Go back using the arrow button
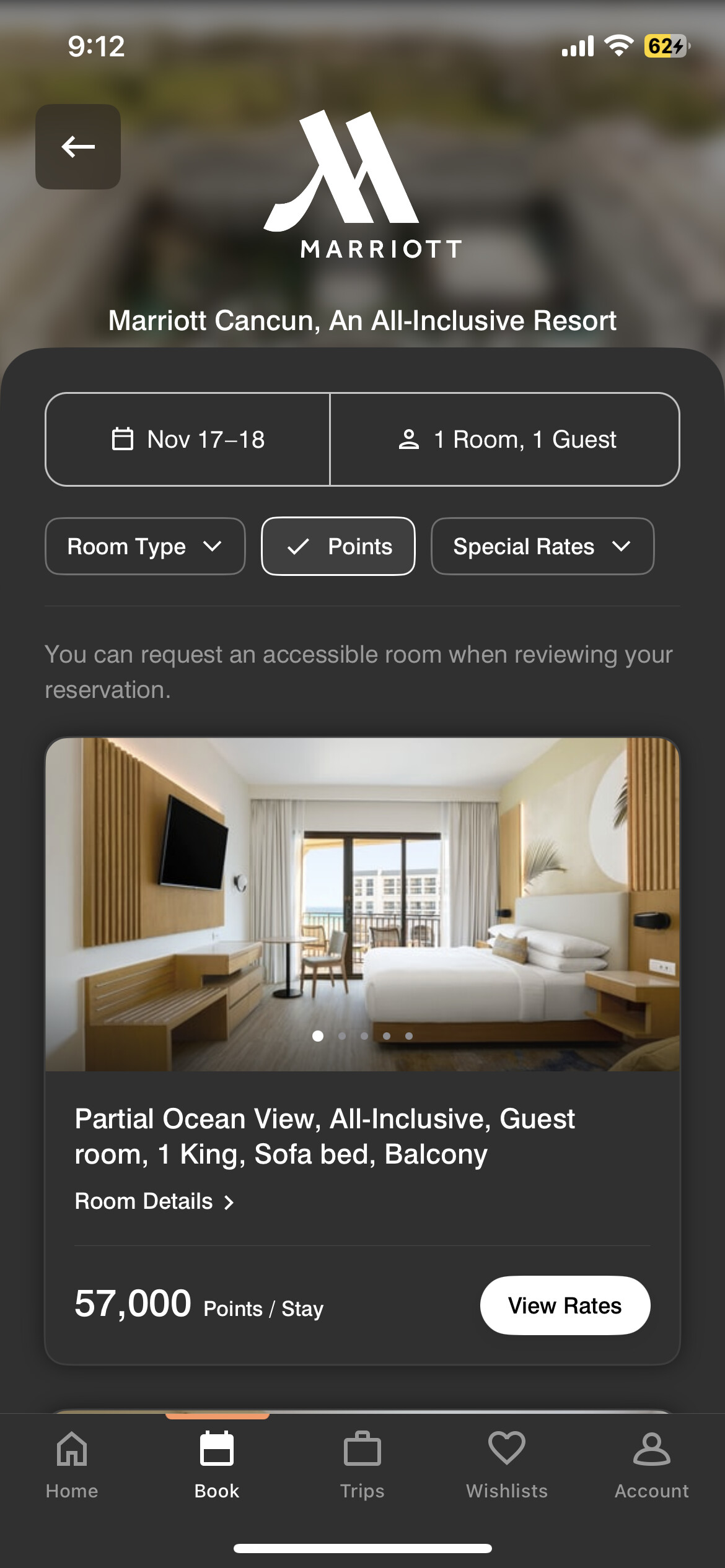725x1568 pixels. point(78,147)
